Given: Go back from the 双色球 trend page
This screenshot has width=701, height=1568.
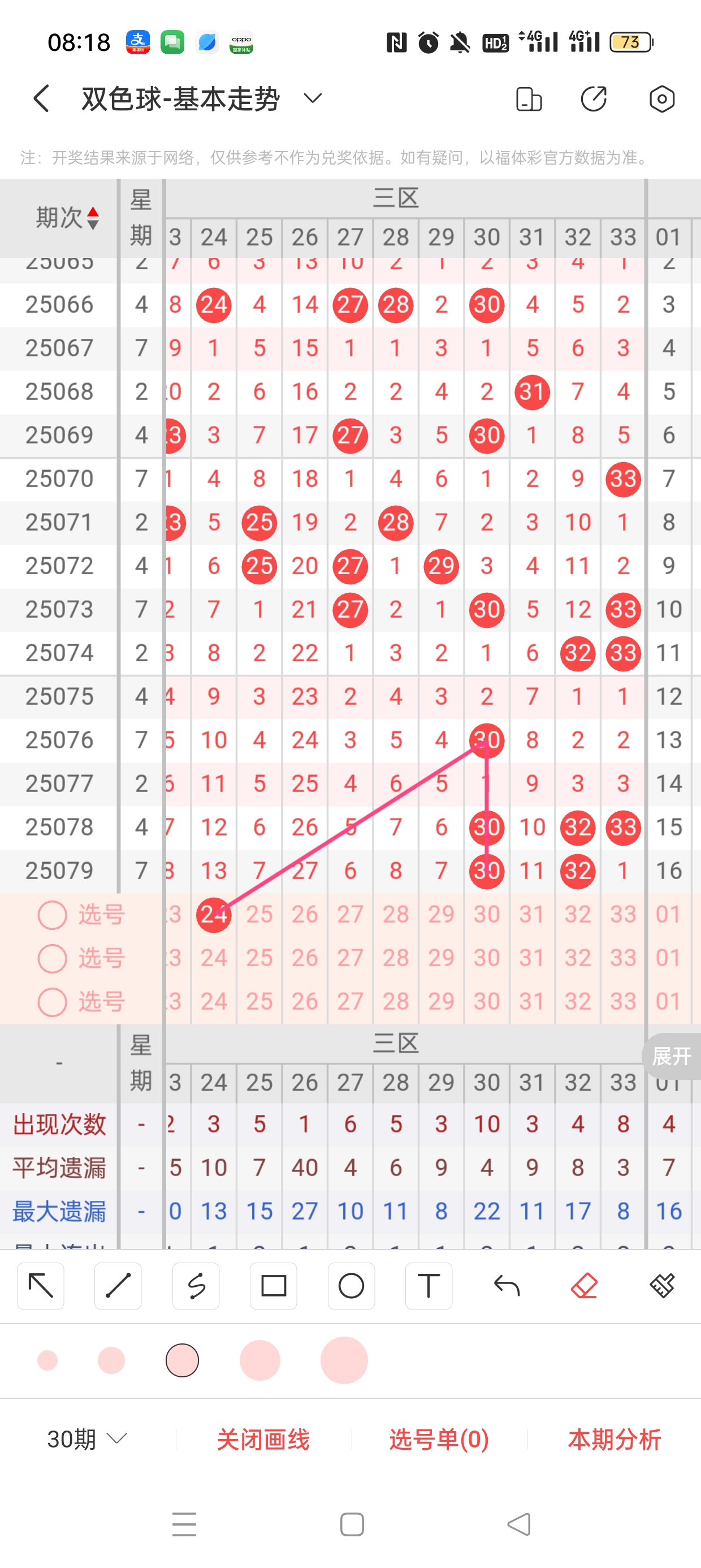Looking at the screenshot, I should (41, 98).
